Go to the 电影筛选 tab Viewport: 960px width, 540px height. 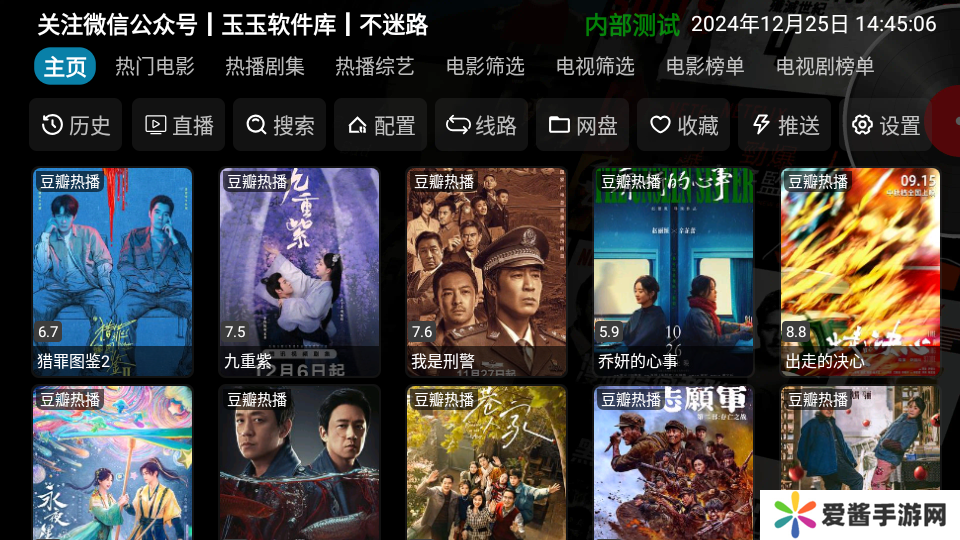click(x=485, y=67)
